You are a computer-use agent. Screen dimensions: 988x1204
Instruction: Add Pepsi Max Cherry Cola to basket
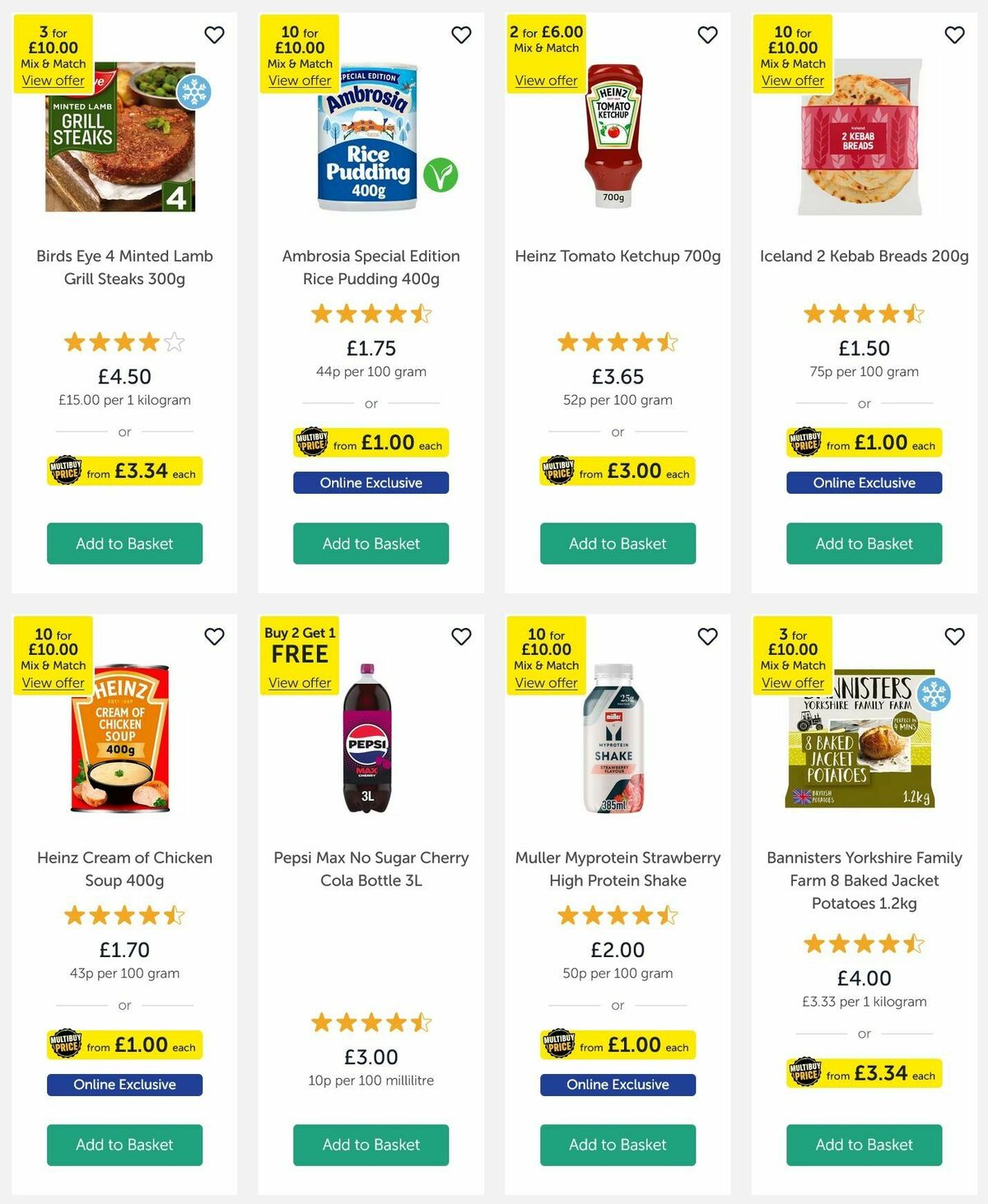tap(370, 1145)
